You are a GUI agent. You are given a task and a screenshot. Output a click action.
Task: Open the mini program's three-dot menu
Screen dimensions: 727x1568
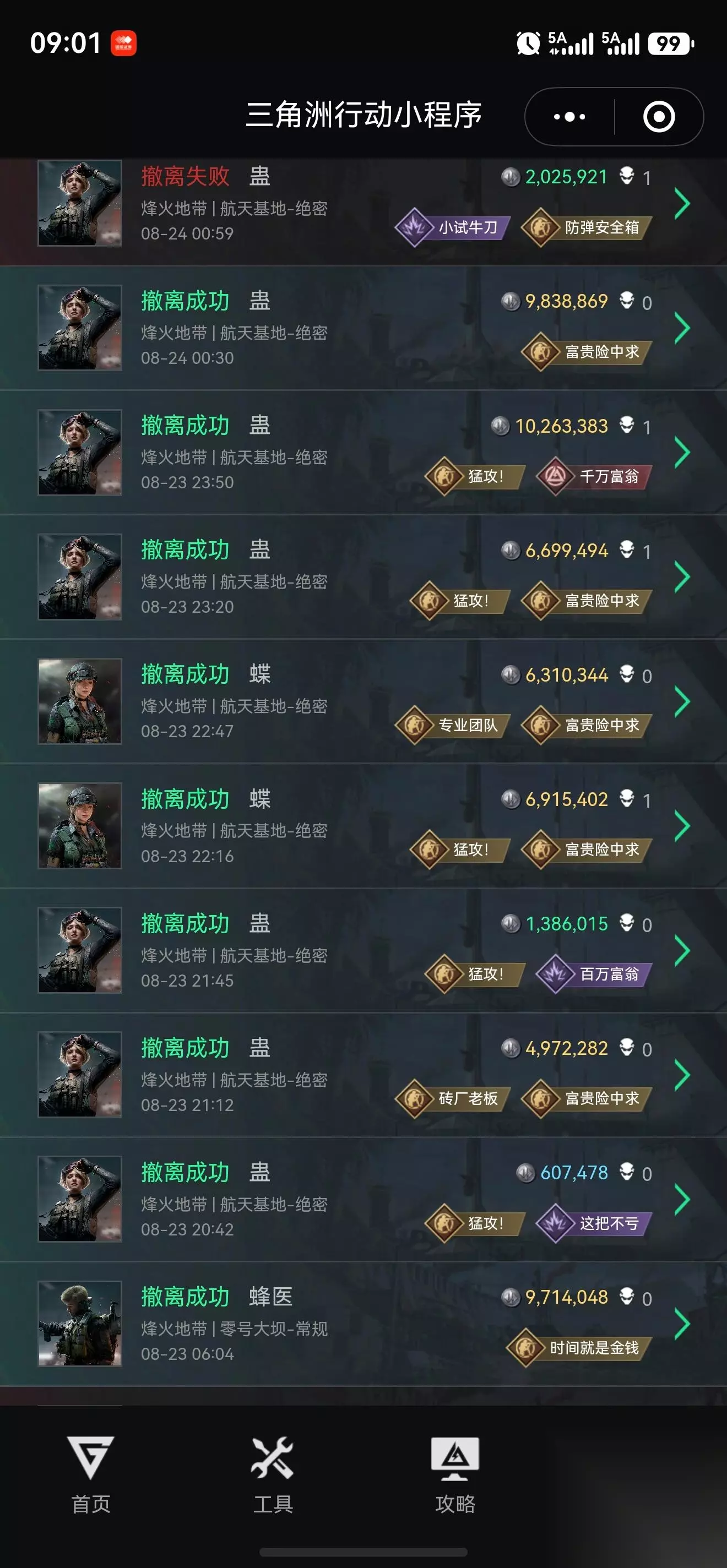[569, 116]
